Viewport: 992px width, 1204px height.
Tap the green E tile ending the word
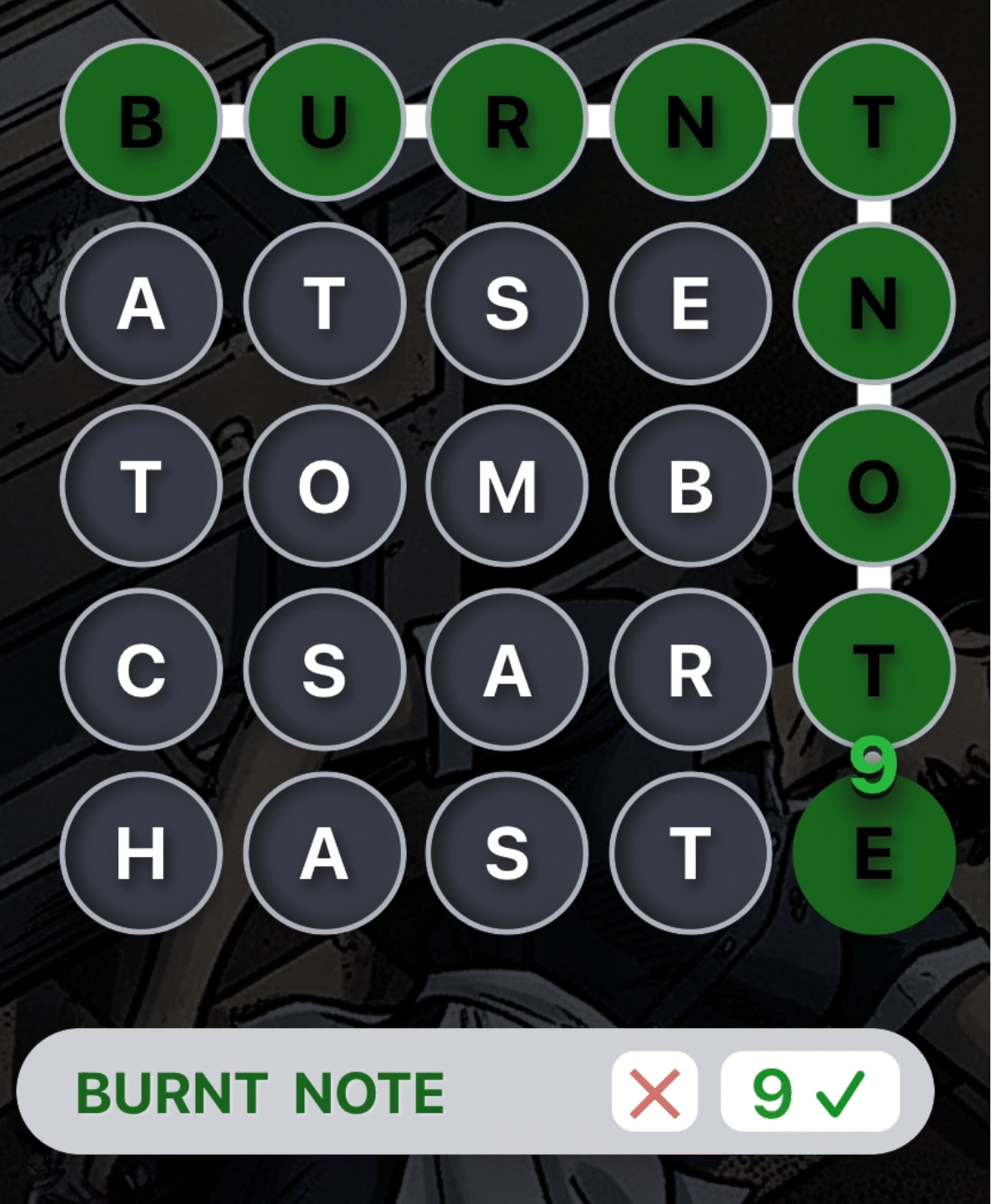coord(873,855)
